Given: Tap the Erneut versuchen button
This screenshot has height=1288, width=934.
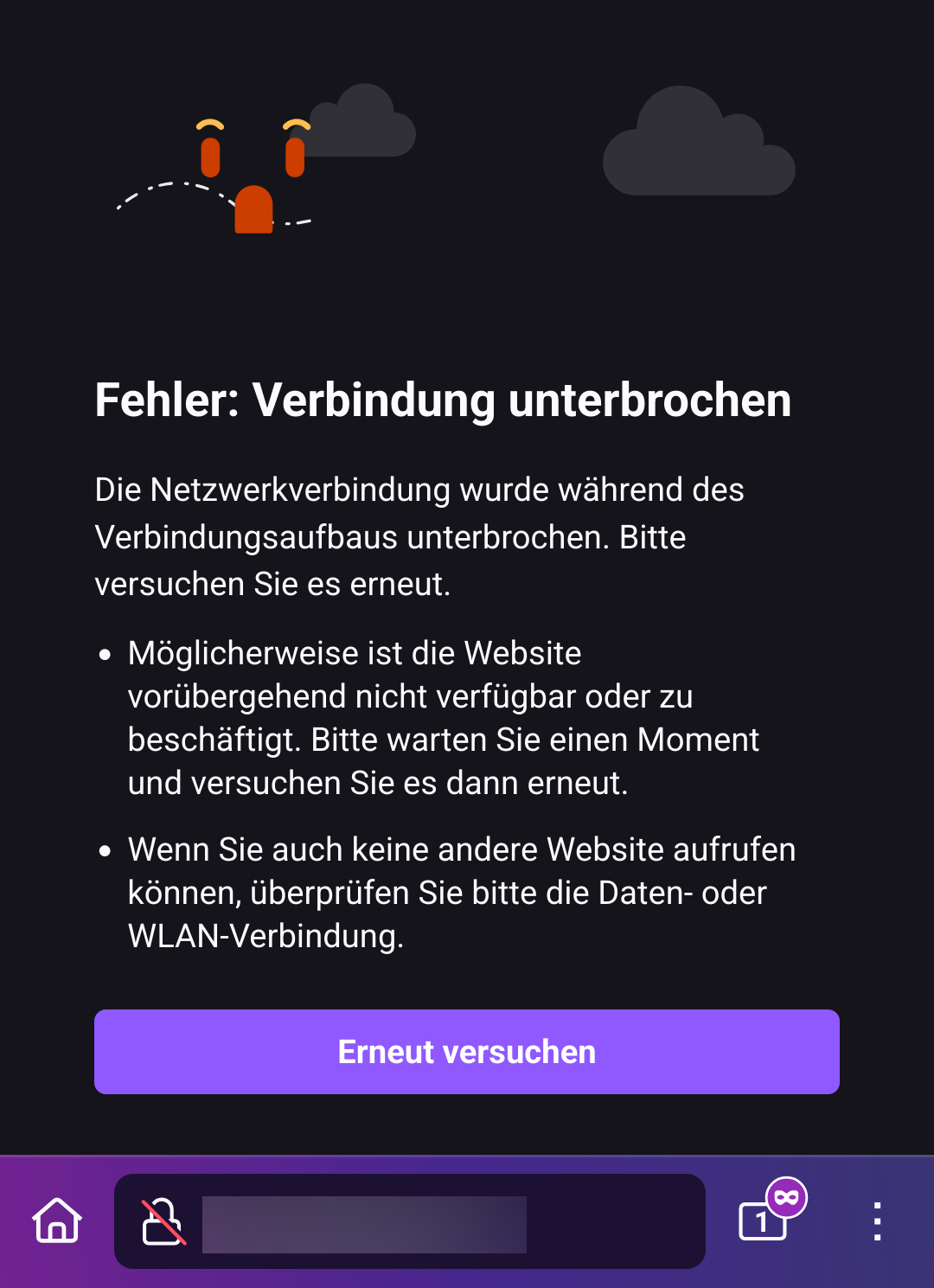Looking at the screenshot, I should (467, 1052).
